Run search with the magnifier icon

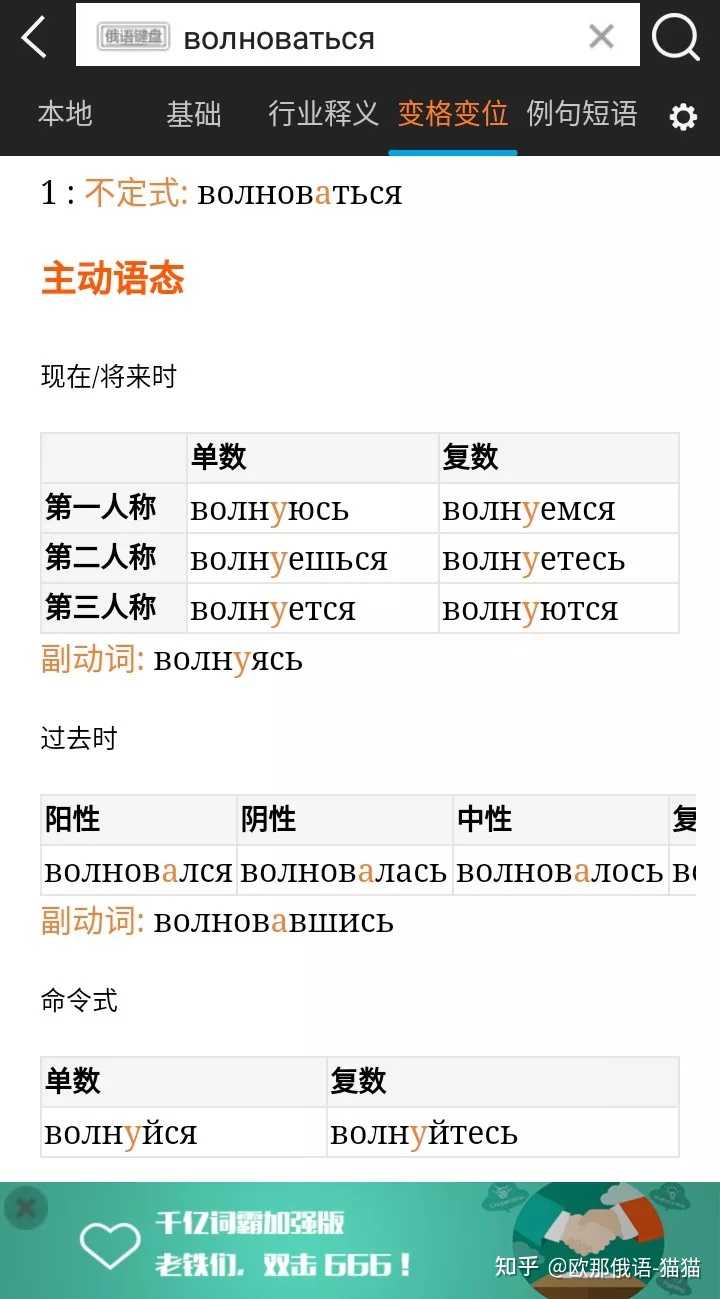pos(676,37)
